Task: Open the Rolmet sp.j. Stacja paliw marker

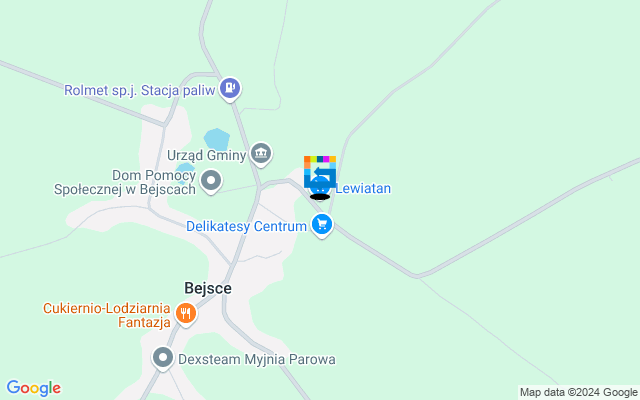Action: coord(231,89)
